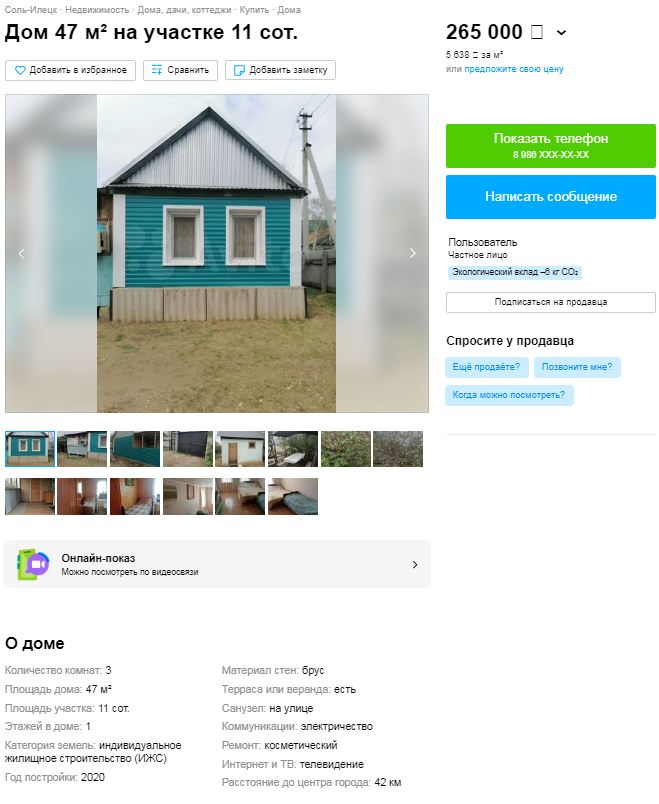Select the "Позвоните мне?" quick question
The height and width of the screenshot is (804, 659).
point(577,367)
